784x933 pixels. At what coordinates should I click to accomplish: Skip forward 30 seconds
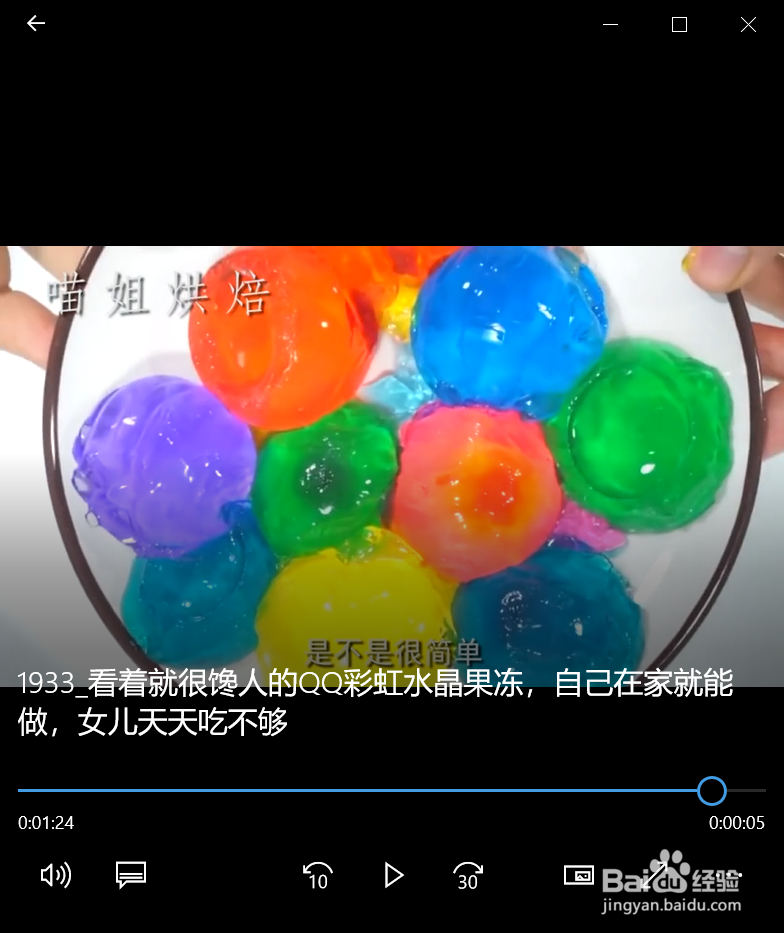[x=466, y=875]
